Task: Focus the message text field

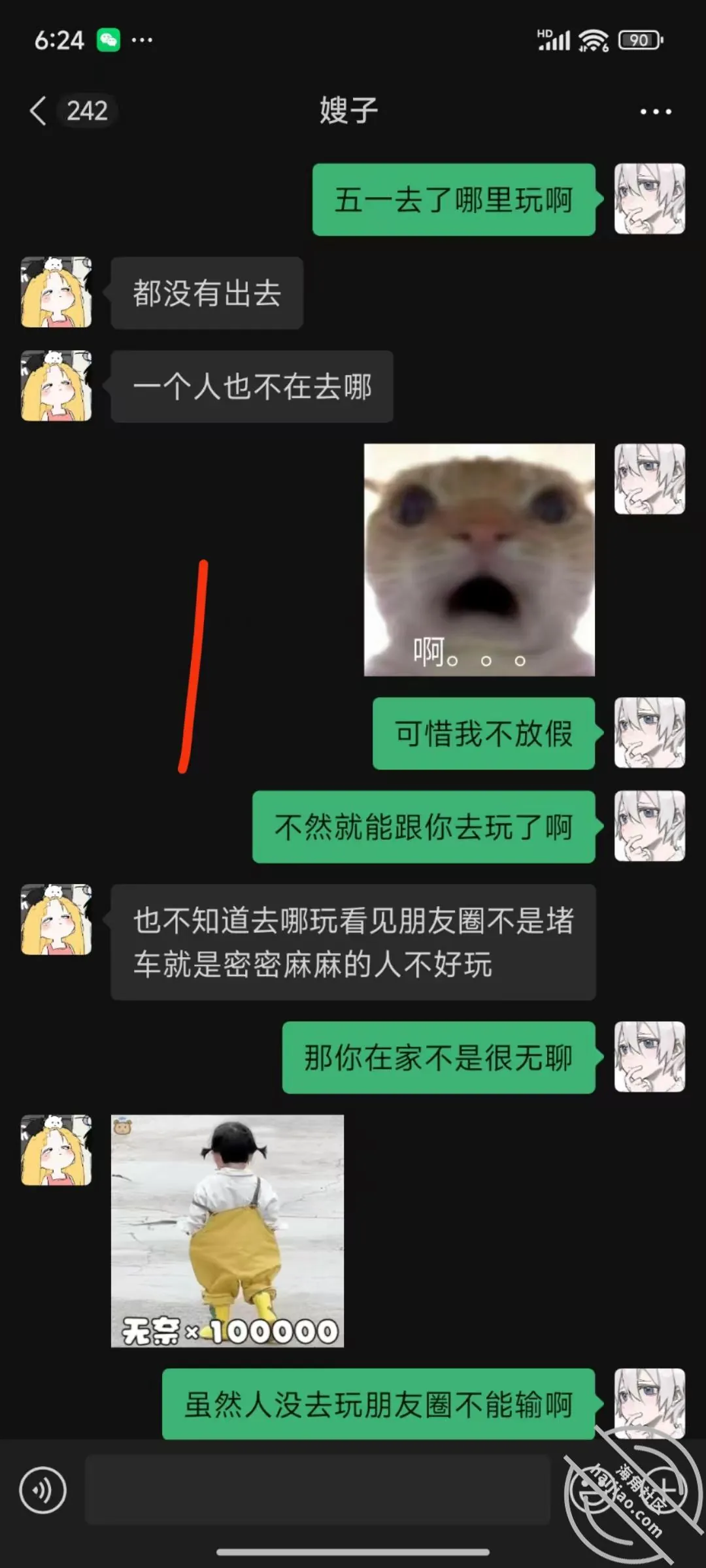Action: click(x=318, y=1490)
